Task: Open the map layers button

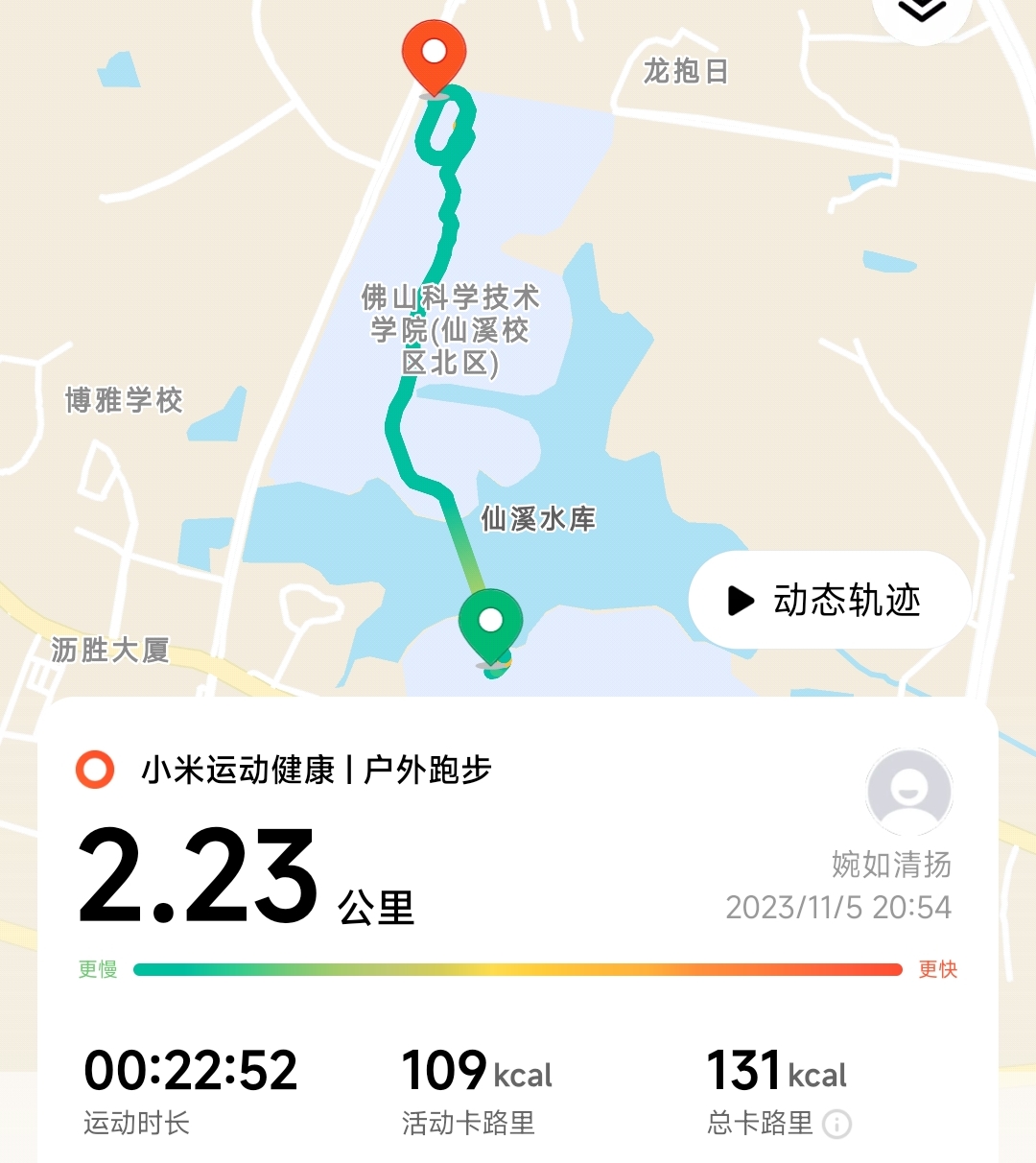Action: 922,12
